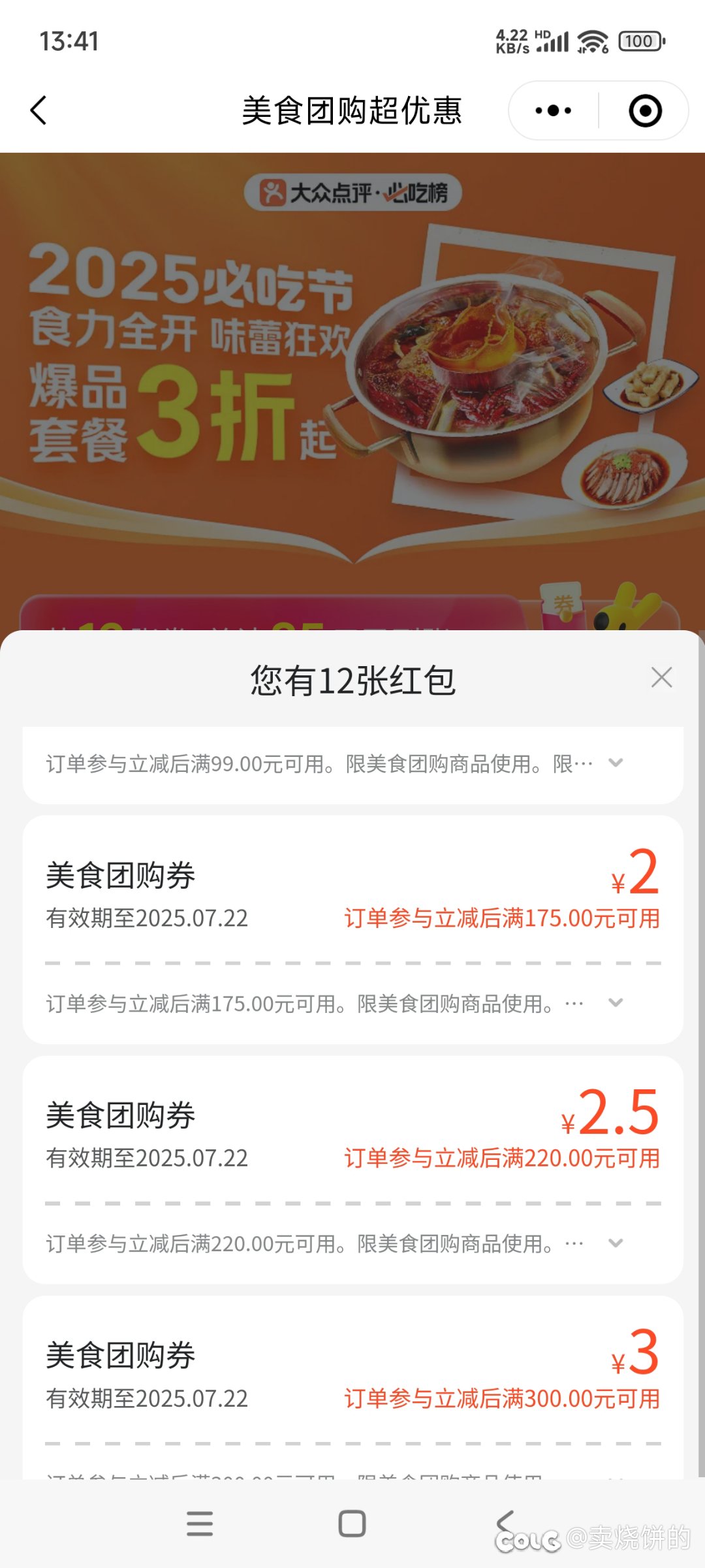Go back using the top-left arrow
Screen dimensions: 705x1568
tap(39, 110)
